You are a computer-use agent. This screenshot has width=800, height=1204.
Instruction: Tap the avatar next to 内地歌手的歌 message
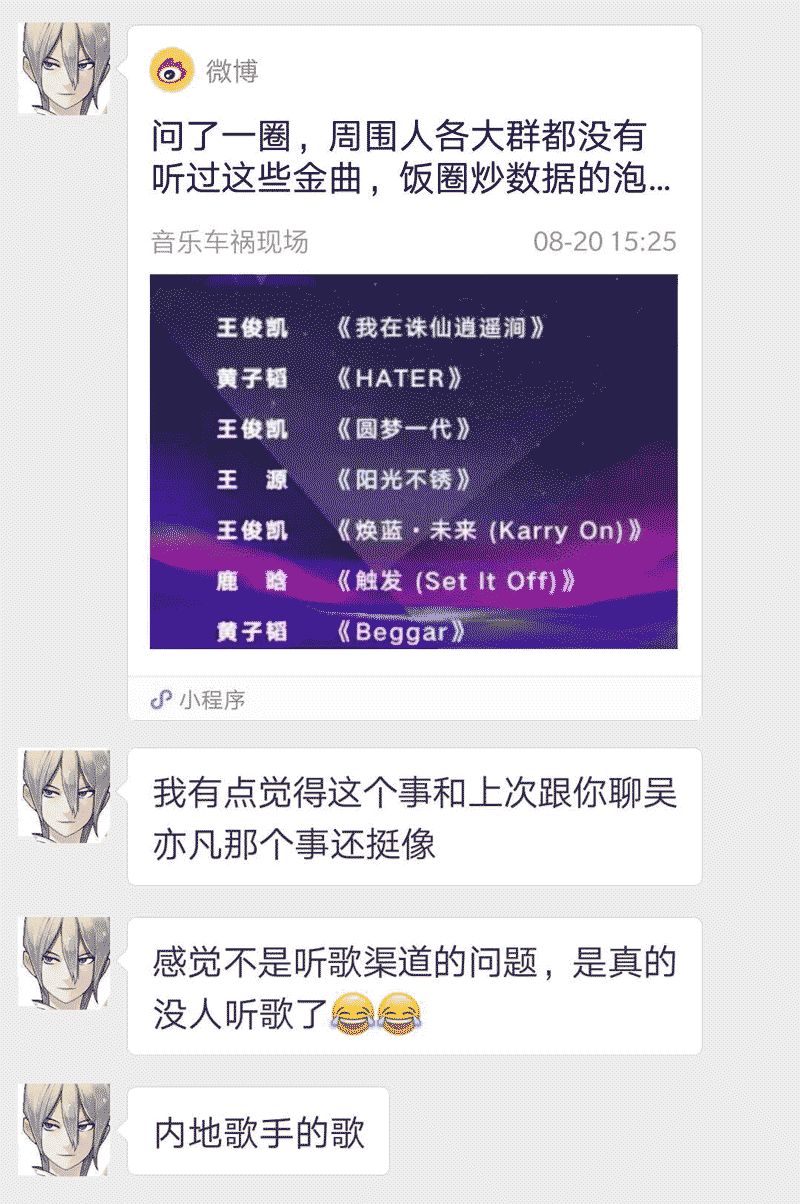click(65, 1131)
